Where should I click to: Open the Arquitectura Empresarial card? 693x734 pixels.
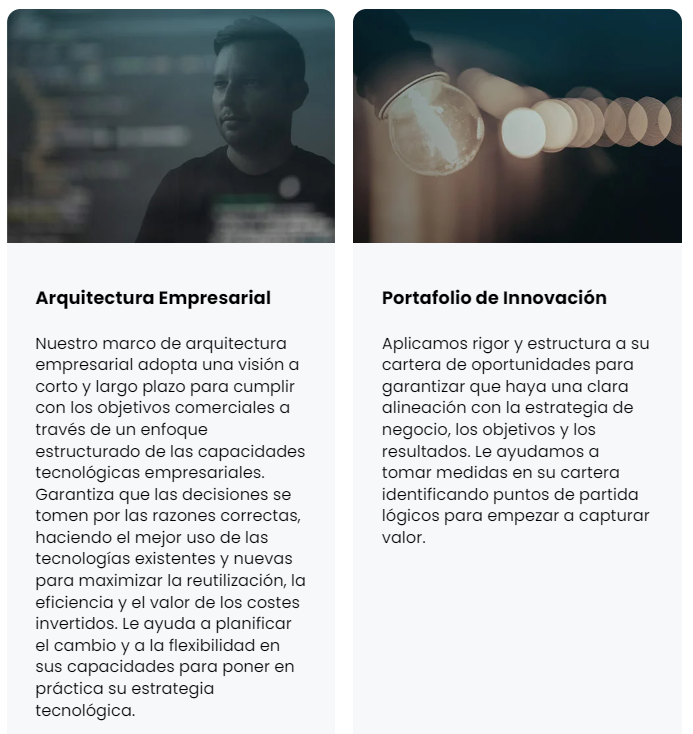153,298
